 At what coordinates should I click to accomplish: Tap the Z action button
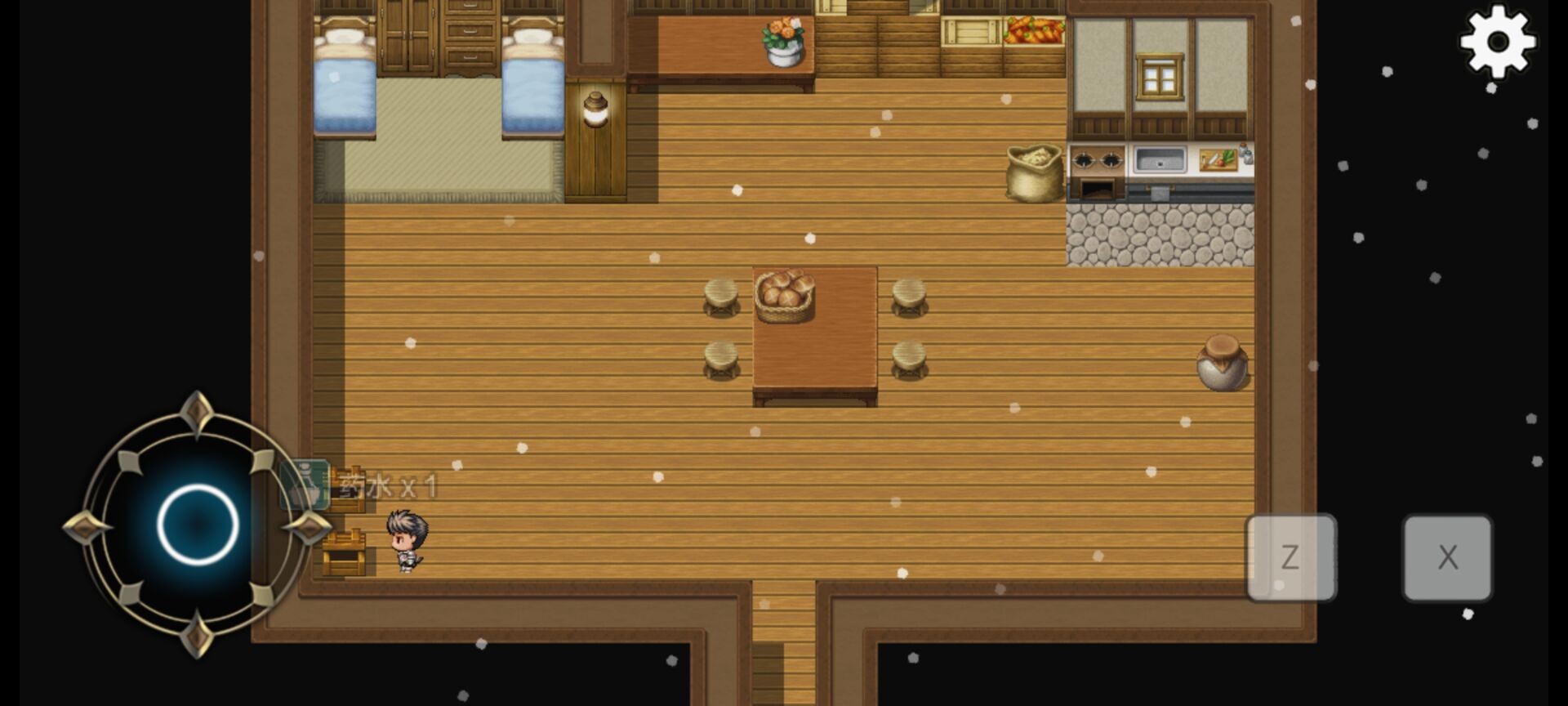coord(1290,557)
